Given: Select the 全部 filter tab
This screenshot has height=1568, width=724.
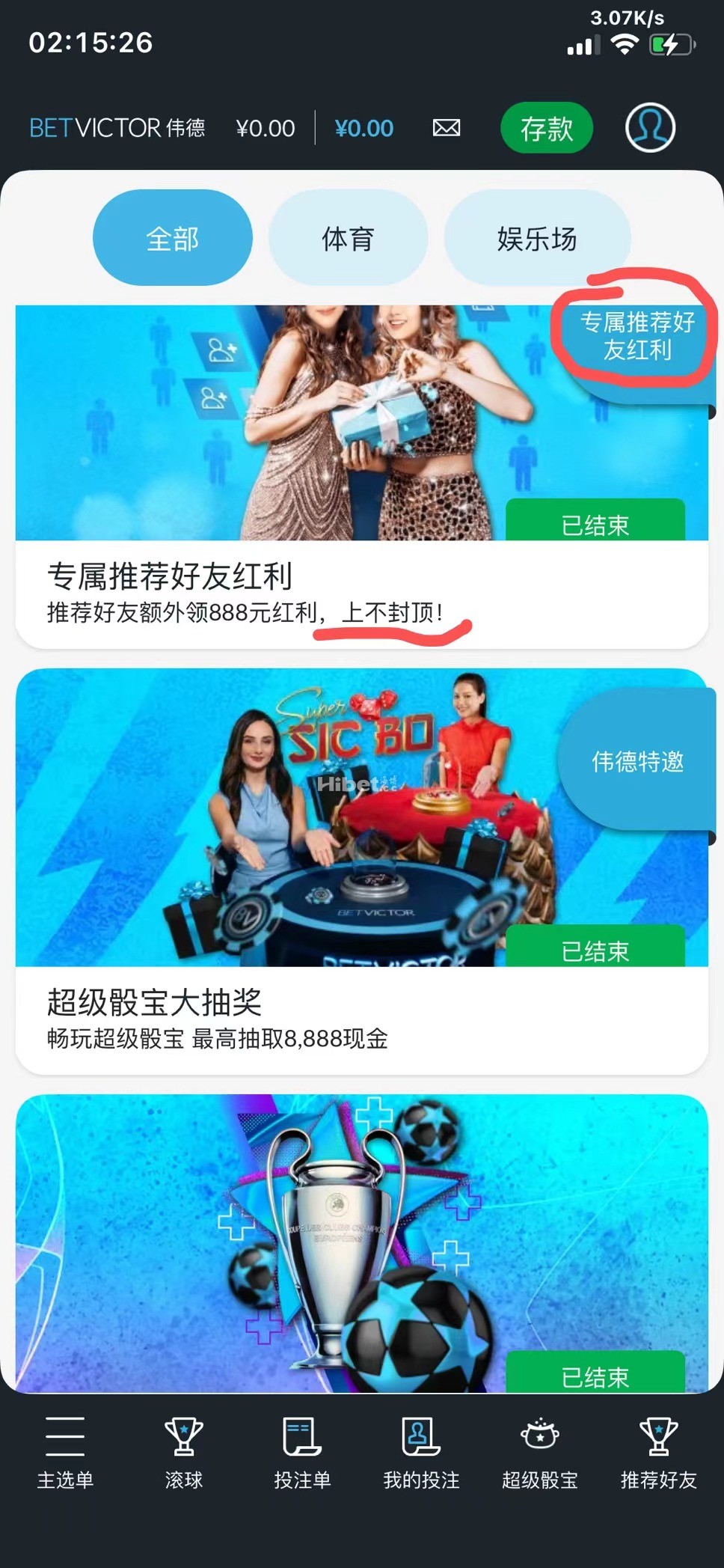Looking at the screenshot, I should (x=173, y=238).
